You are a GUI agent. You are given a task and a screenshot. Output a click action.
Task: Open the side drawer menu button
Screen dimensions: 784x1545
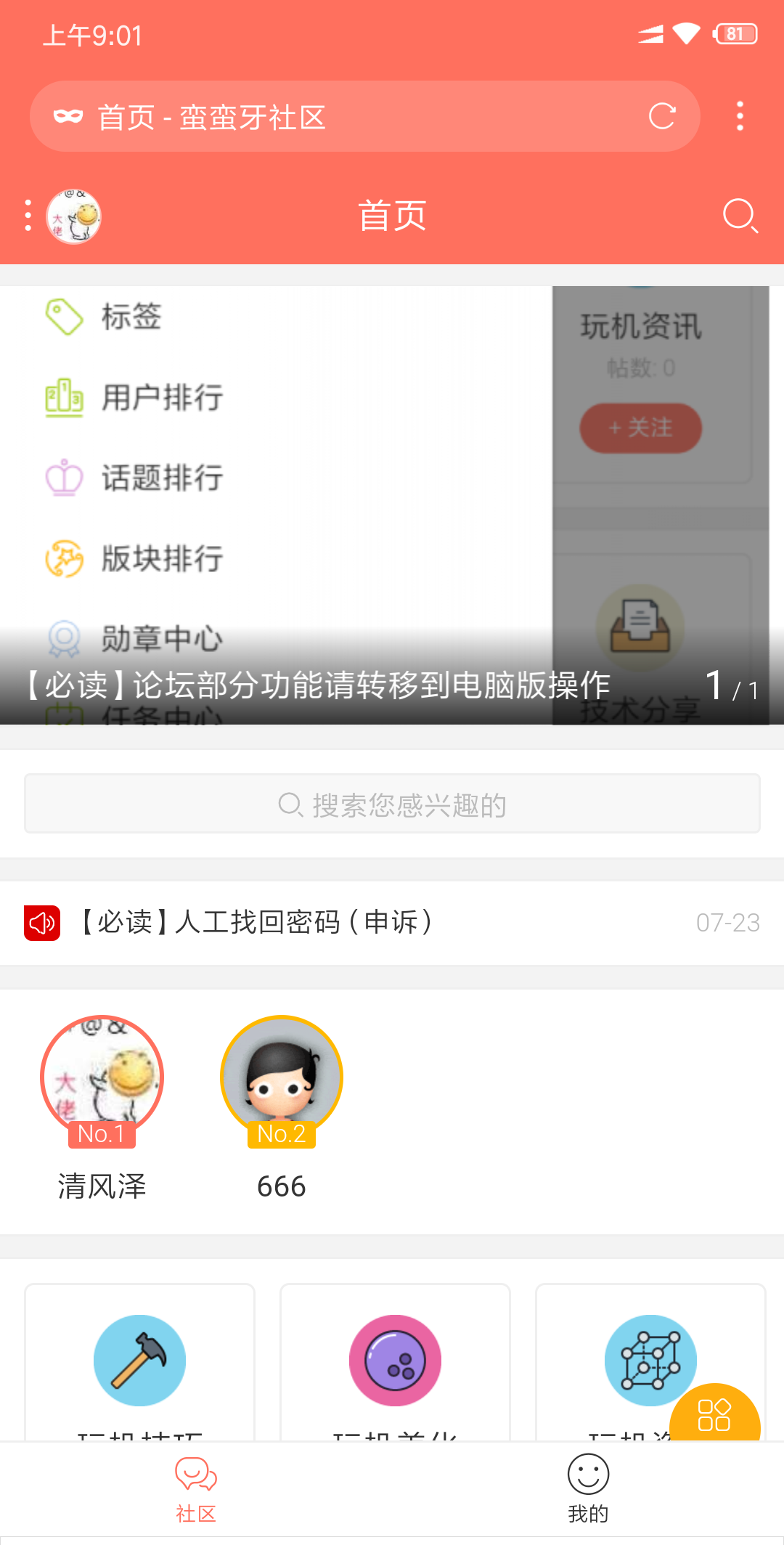[28, 216]
